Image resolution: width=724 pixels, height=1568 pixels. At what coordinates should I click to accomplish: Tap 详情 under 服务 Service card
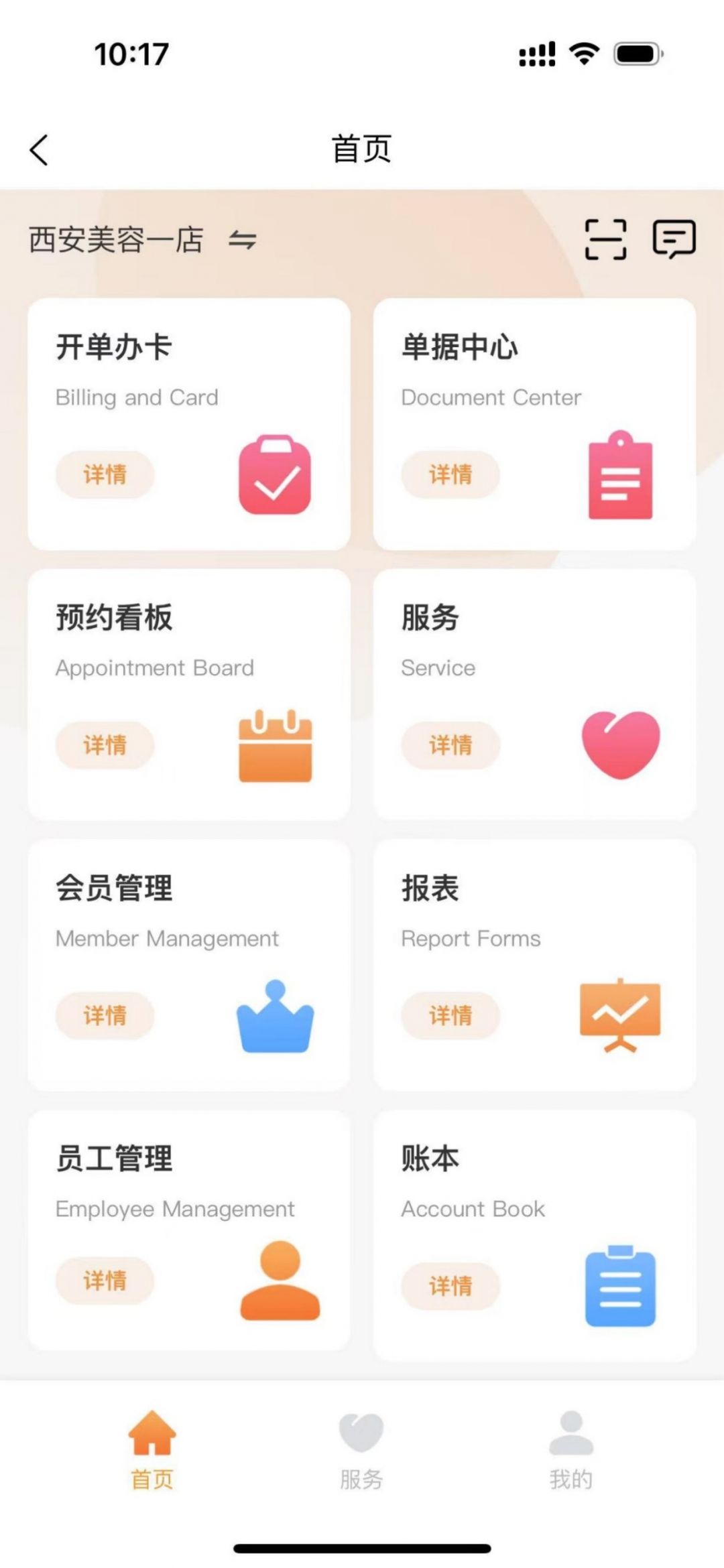click(x=450, y=744)
